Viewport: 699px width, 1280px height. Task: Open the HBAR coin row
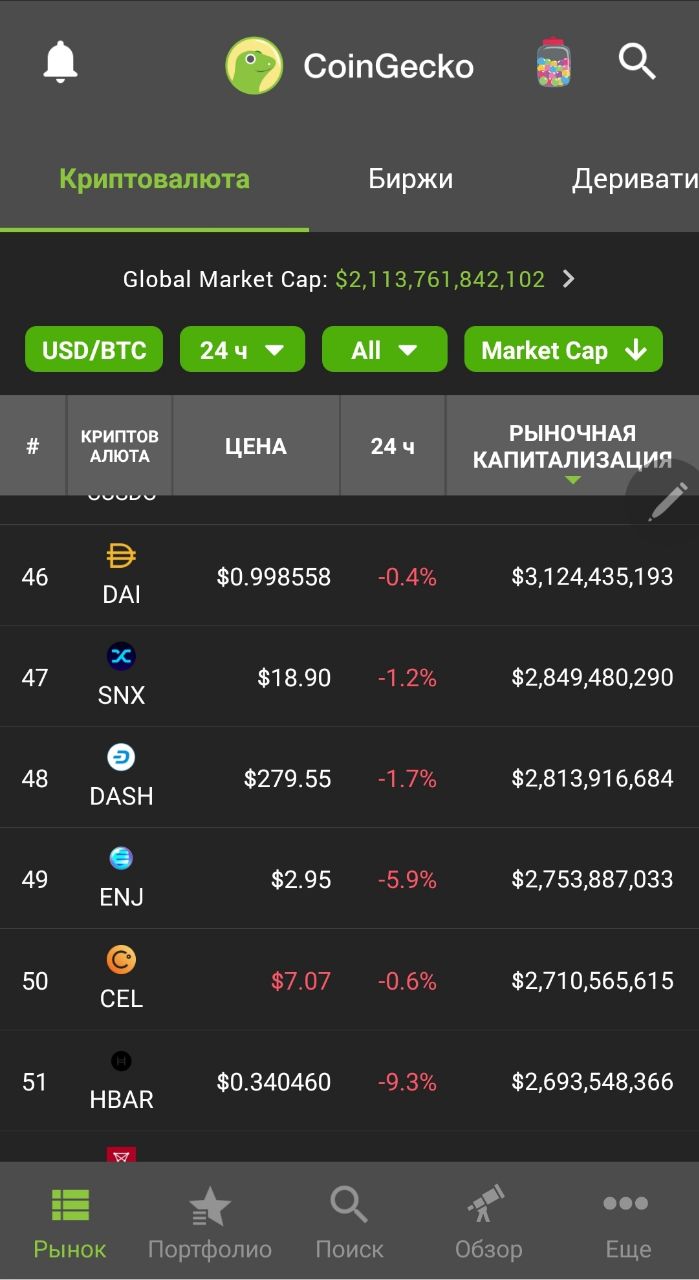349,1081
